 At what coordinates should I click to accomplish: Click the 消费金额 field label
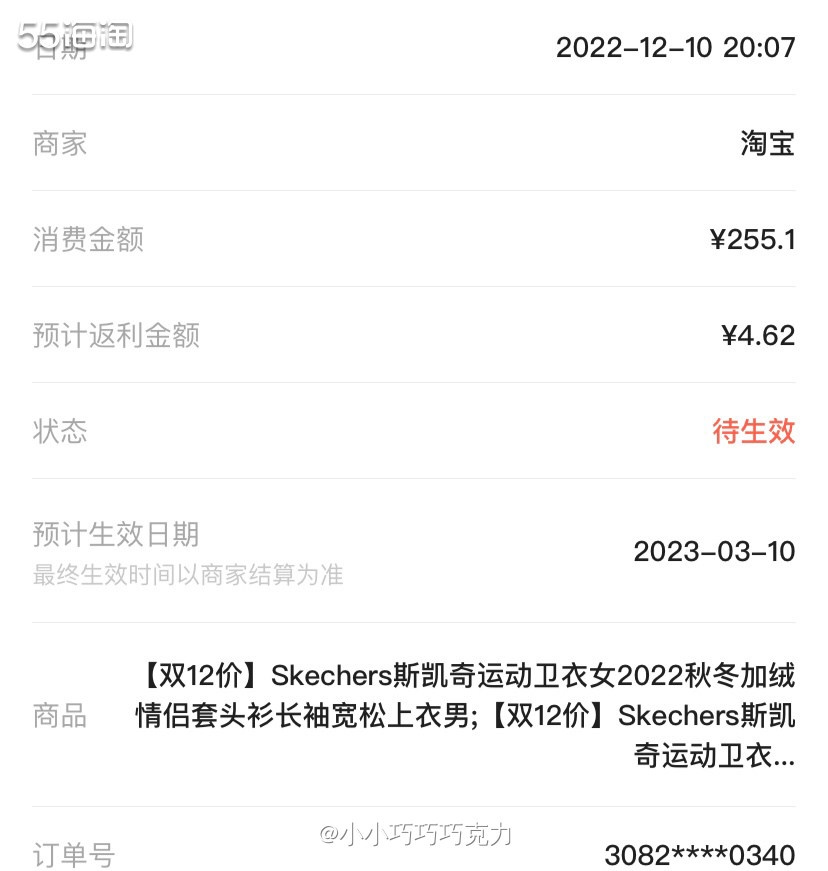pos(86,239)
